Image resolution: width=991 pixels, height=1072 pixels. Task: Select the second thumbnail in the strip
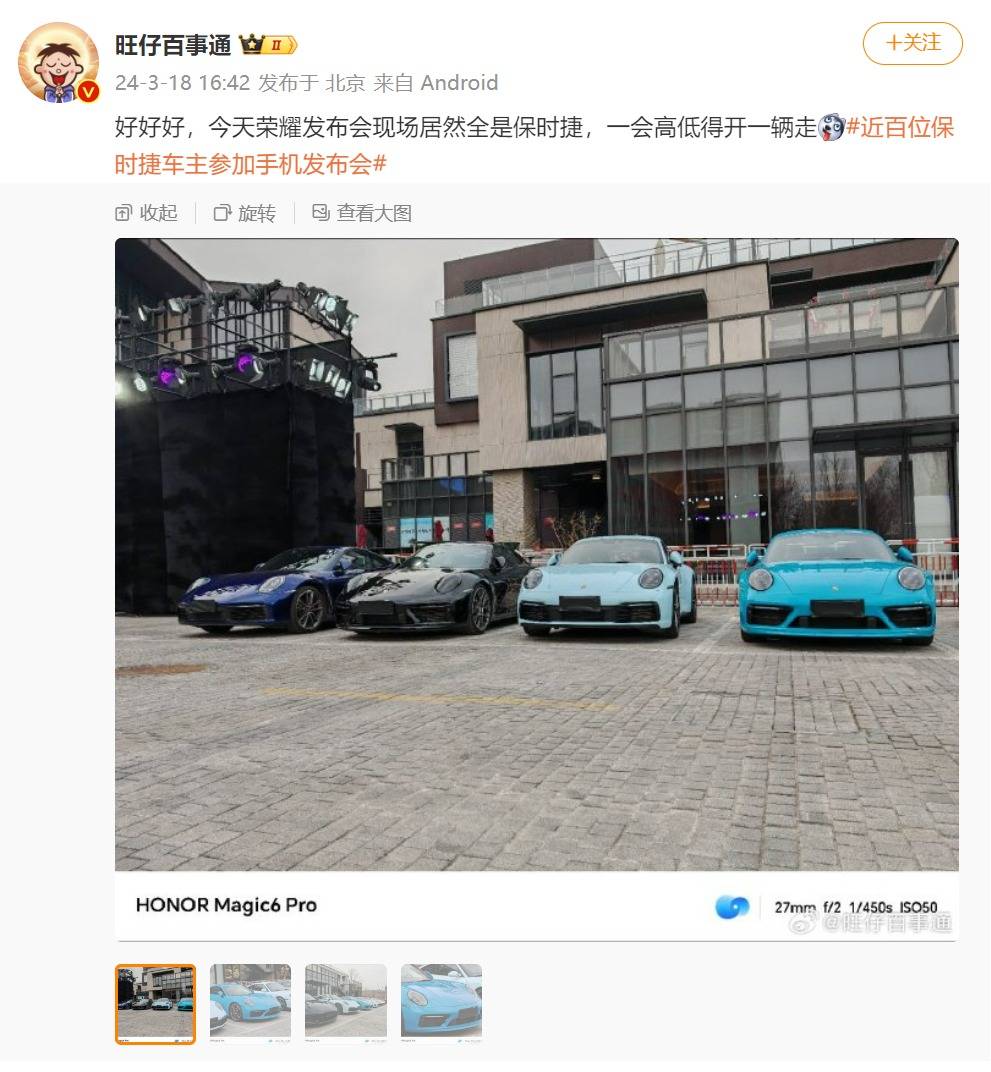click(x=250, y=1004)
